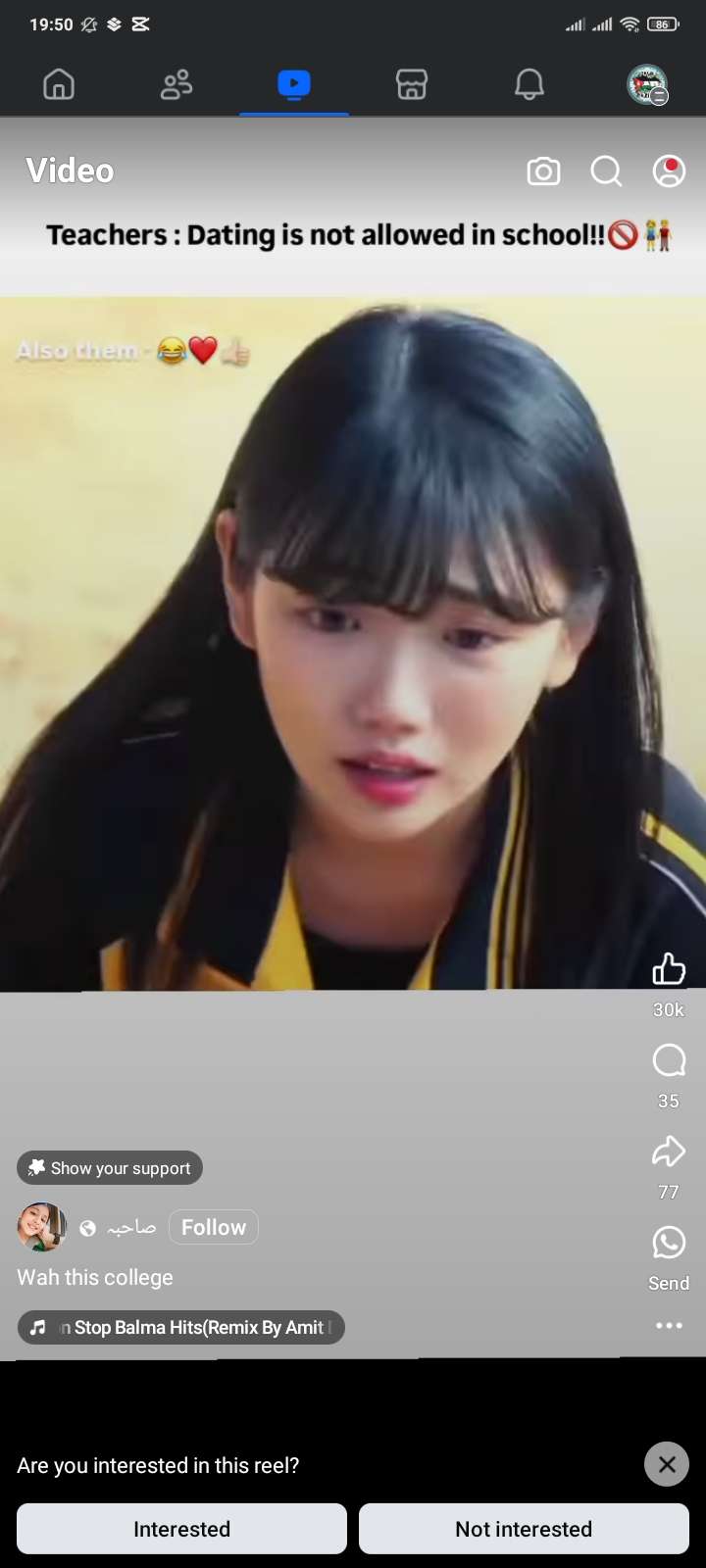Open the Friends tab
Image resolution: width=706 pixels, height=1568 pixels.
click(x=176, y=85)
